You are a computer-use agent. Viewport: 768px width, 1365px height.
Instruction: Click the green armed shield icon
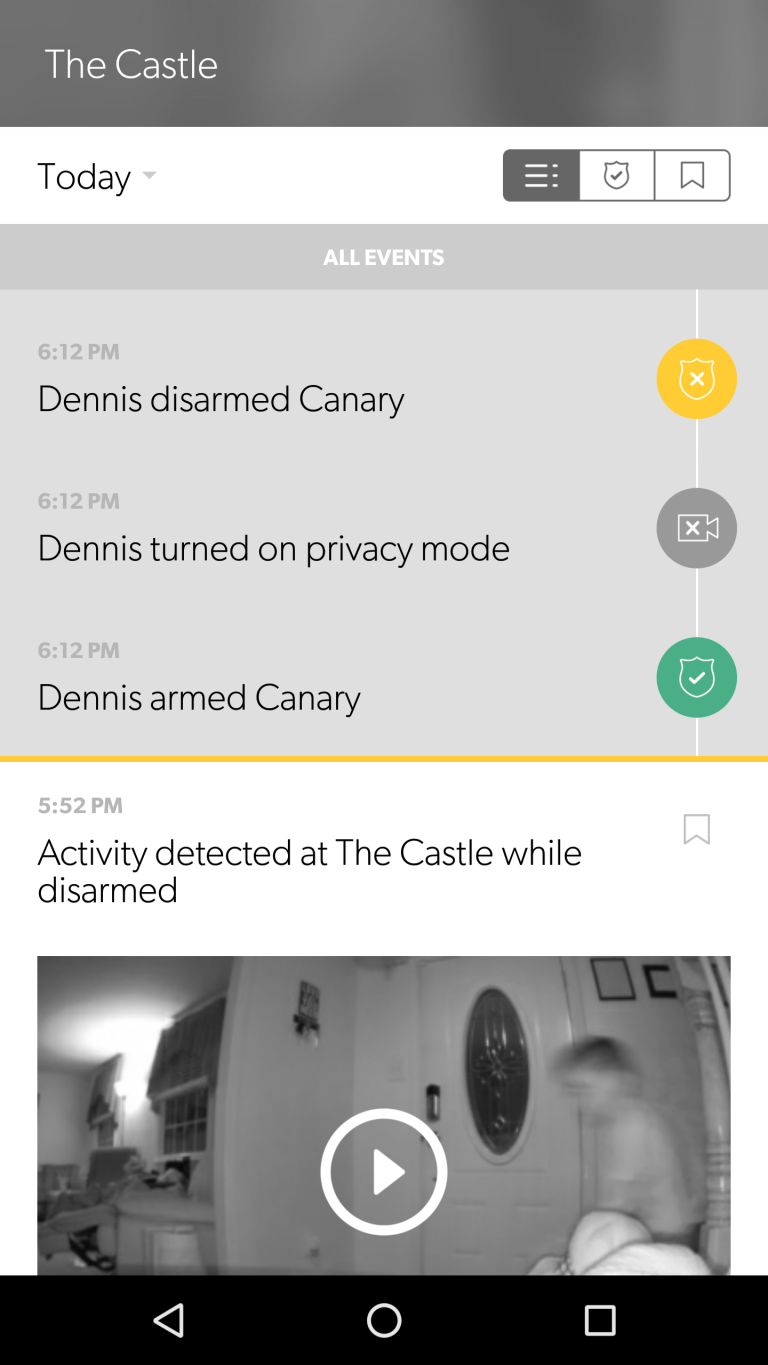click(x=697, y=677)
